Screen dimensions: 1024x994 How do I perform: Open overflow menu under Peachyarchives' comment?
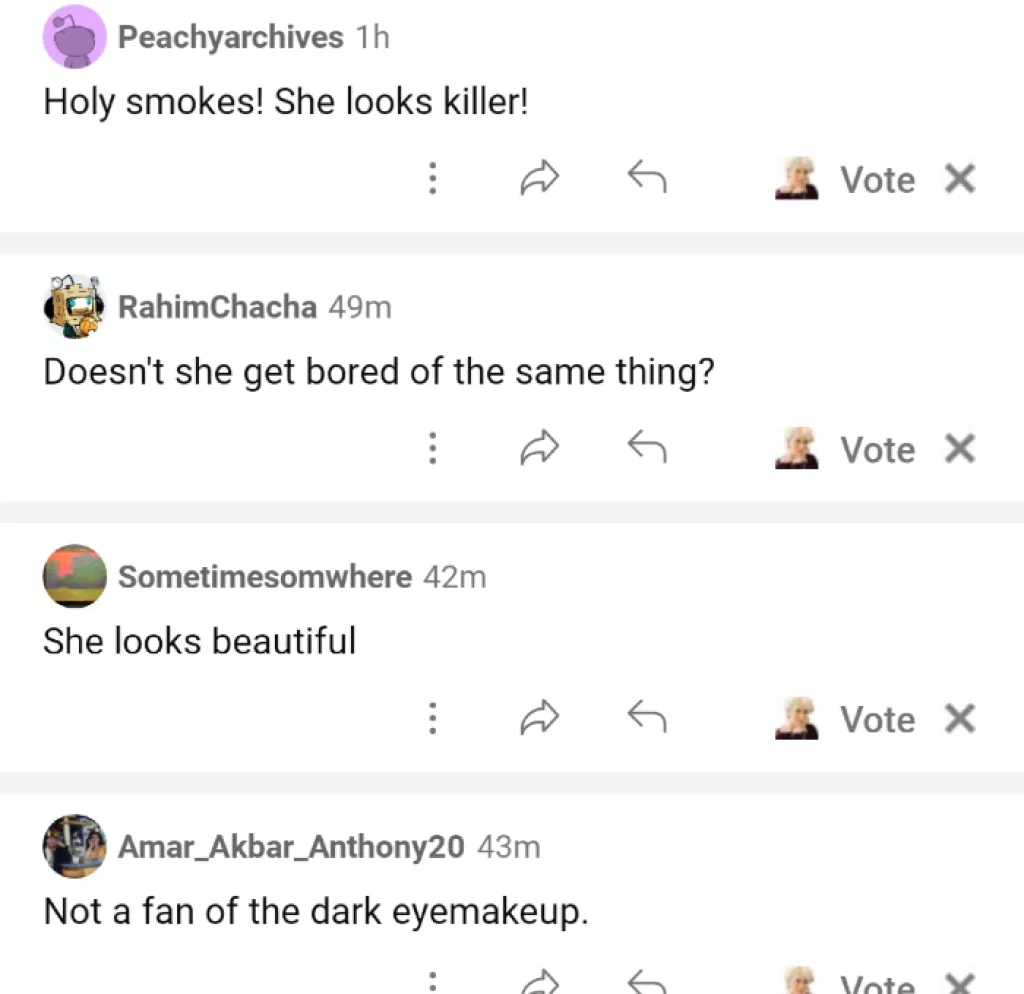pos(432,179)
